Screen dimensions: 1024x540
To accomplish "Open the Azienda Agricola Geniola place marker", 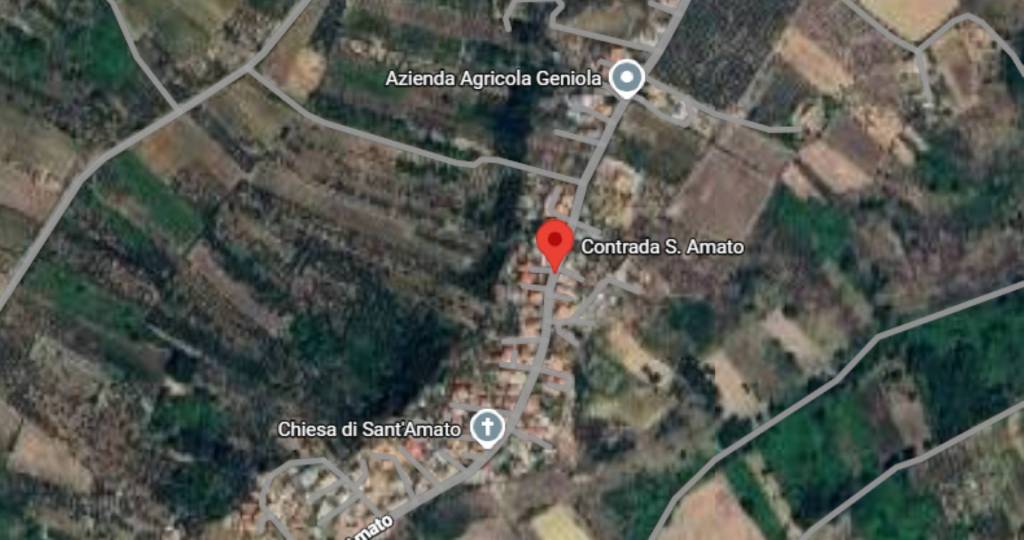I will pyautogui.click(x=627, y=78).
